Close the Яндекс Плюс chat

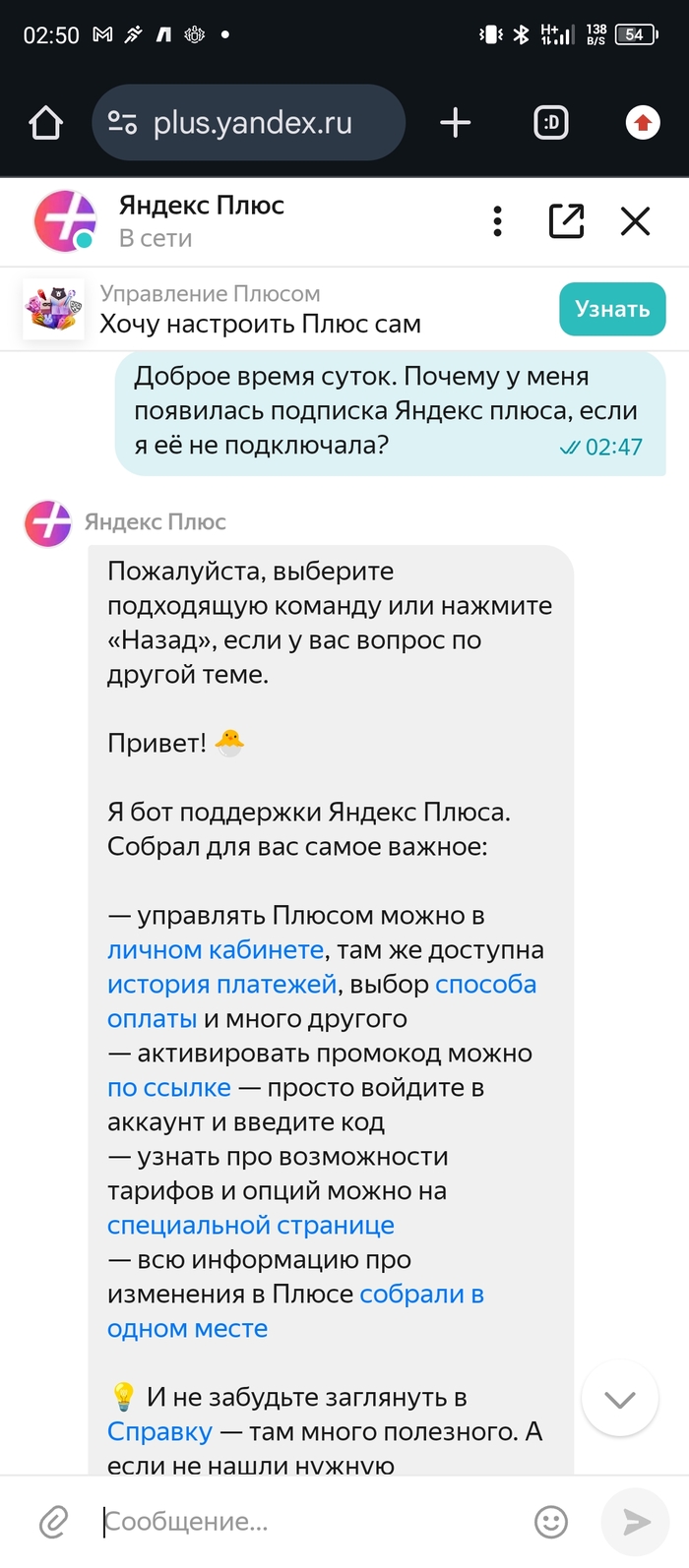pos(635,221)
